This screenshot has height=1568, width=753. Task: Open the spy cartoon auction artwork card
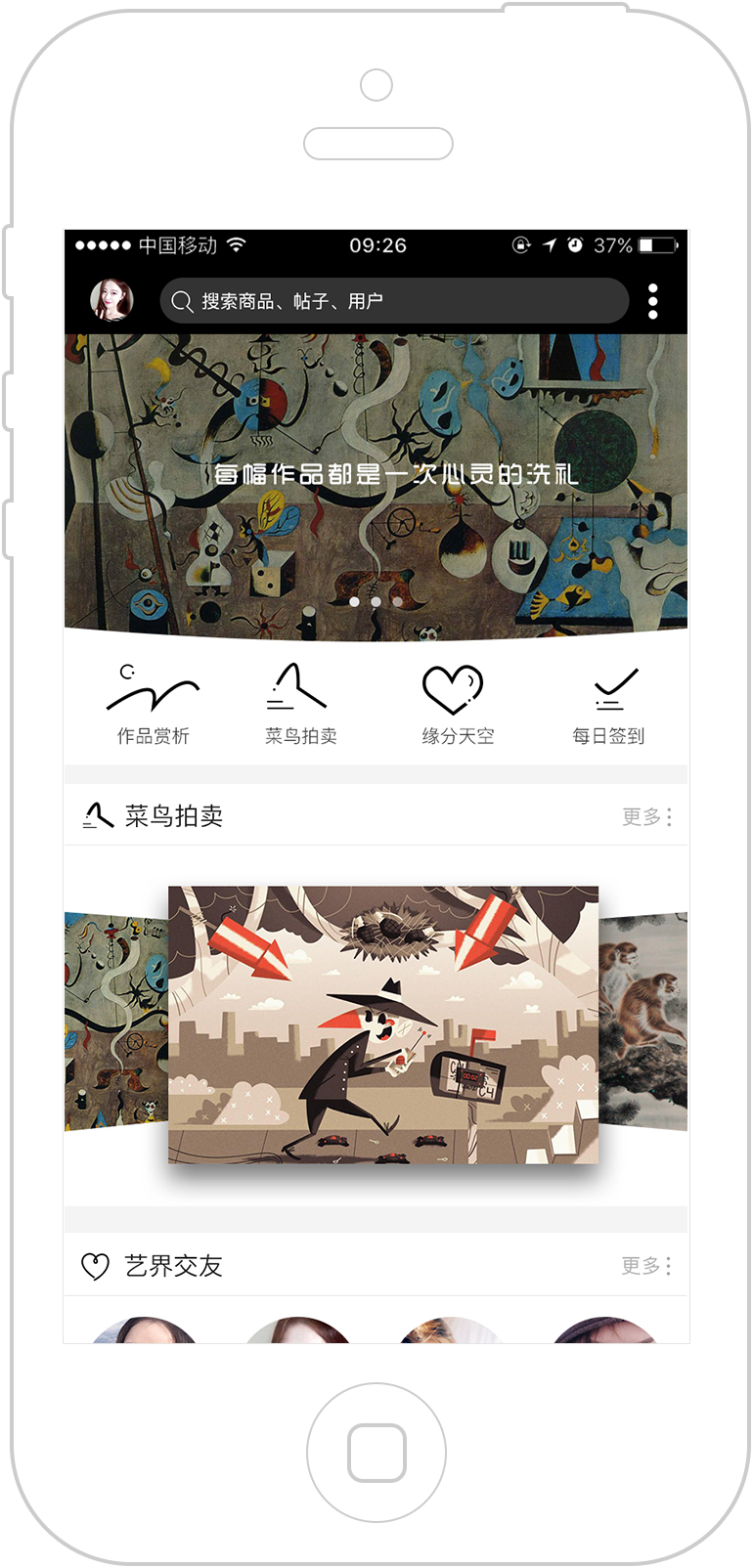pyautogui.click(x=382, y=1024)
